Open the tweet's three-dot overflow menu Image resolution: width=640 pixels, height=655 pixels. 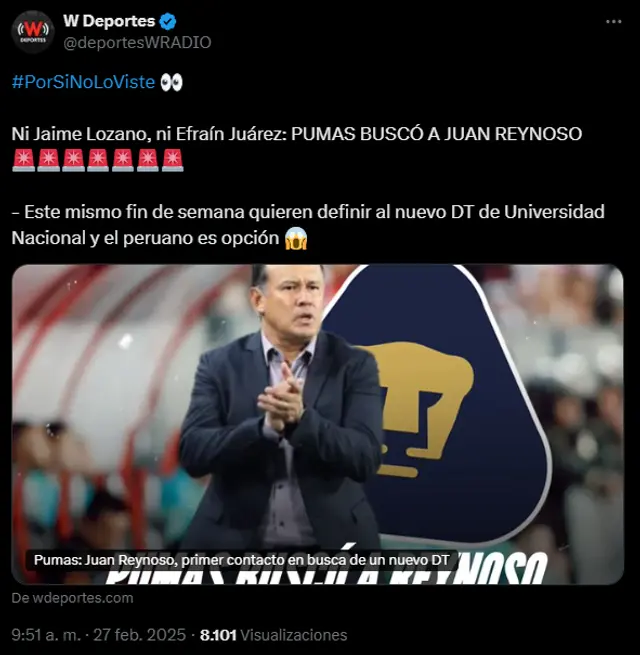click(x=610, y=21)
